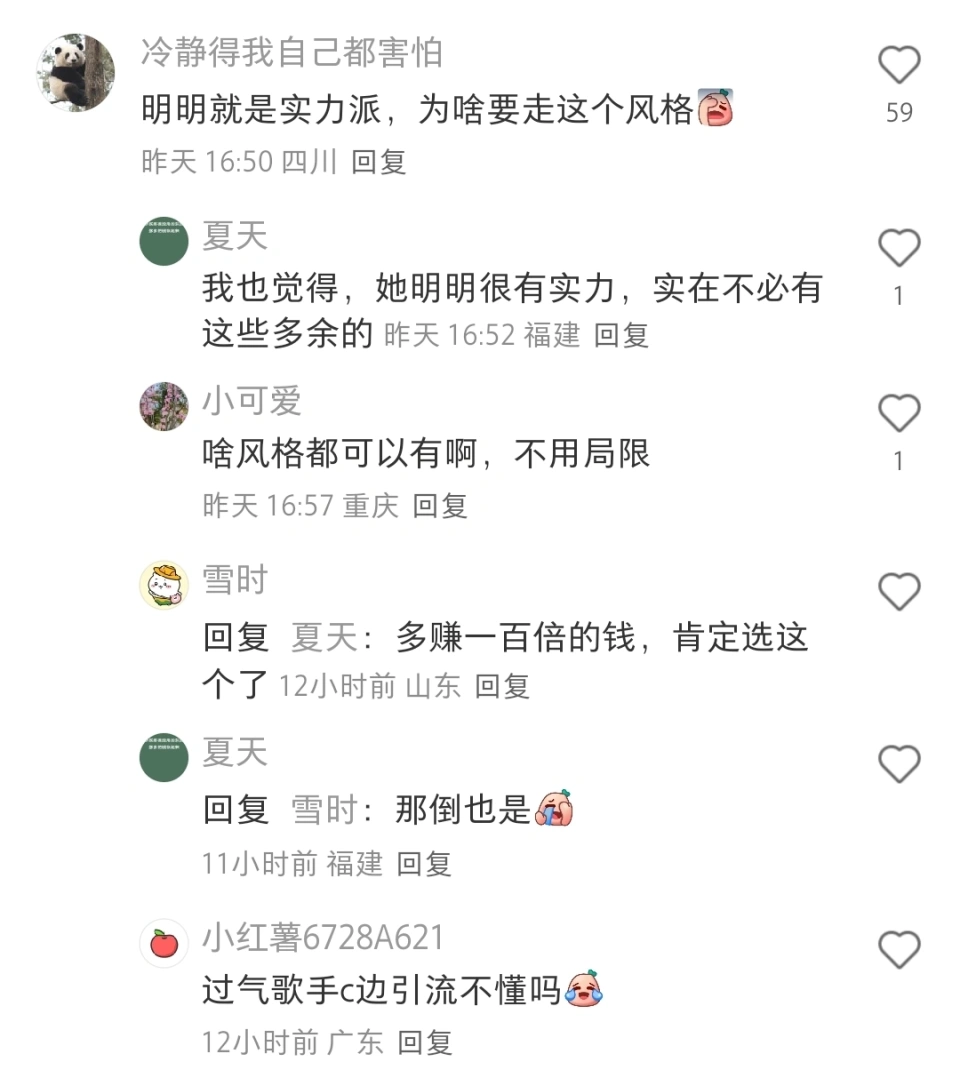Image resolution: width=960 pixels, height=1086 pixels.
Task: Reply to 夏天's 那倒也是 comment
Action: [424, 863]
